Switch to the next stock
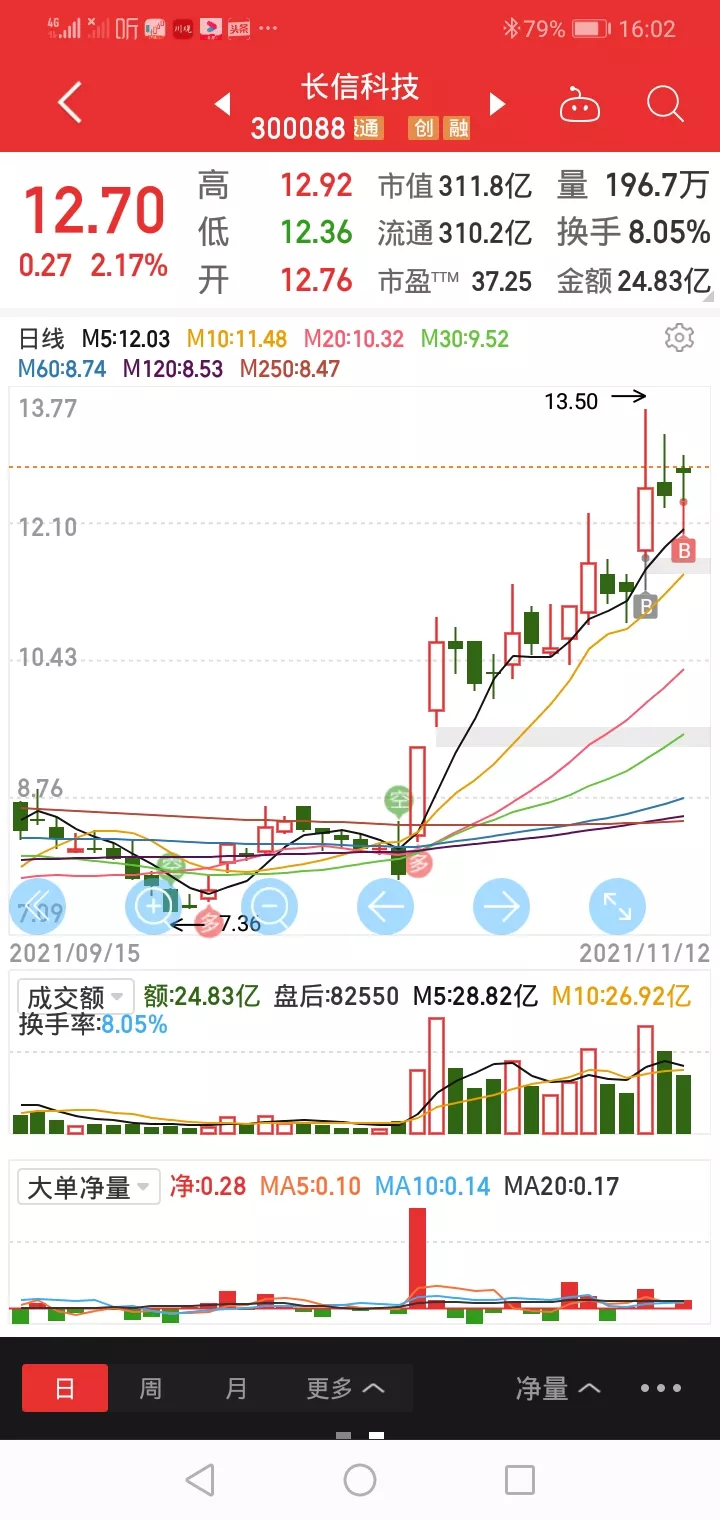This screenshot has height=1520, width=720. point(497,104)
